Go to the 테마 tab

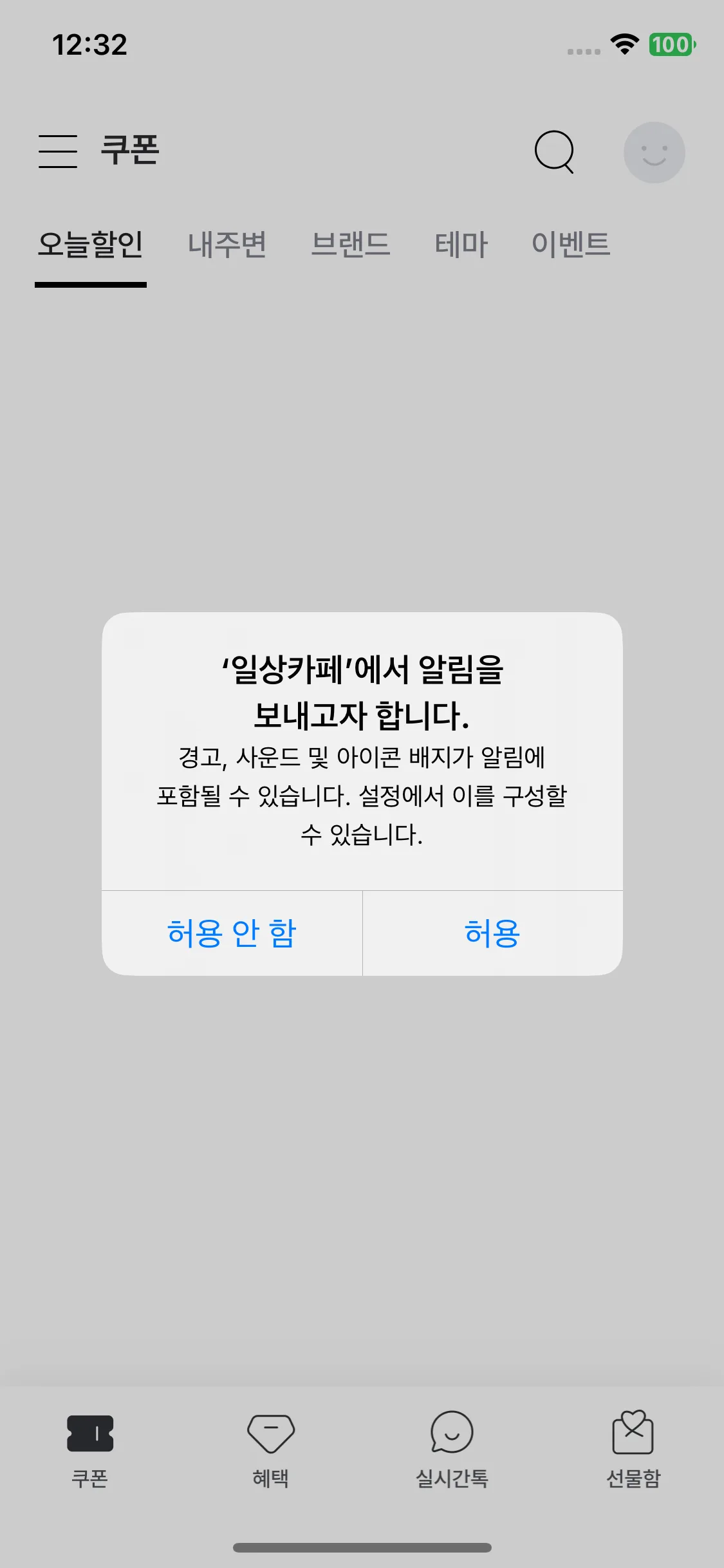tap(461, 245)
